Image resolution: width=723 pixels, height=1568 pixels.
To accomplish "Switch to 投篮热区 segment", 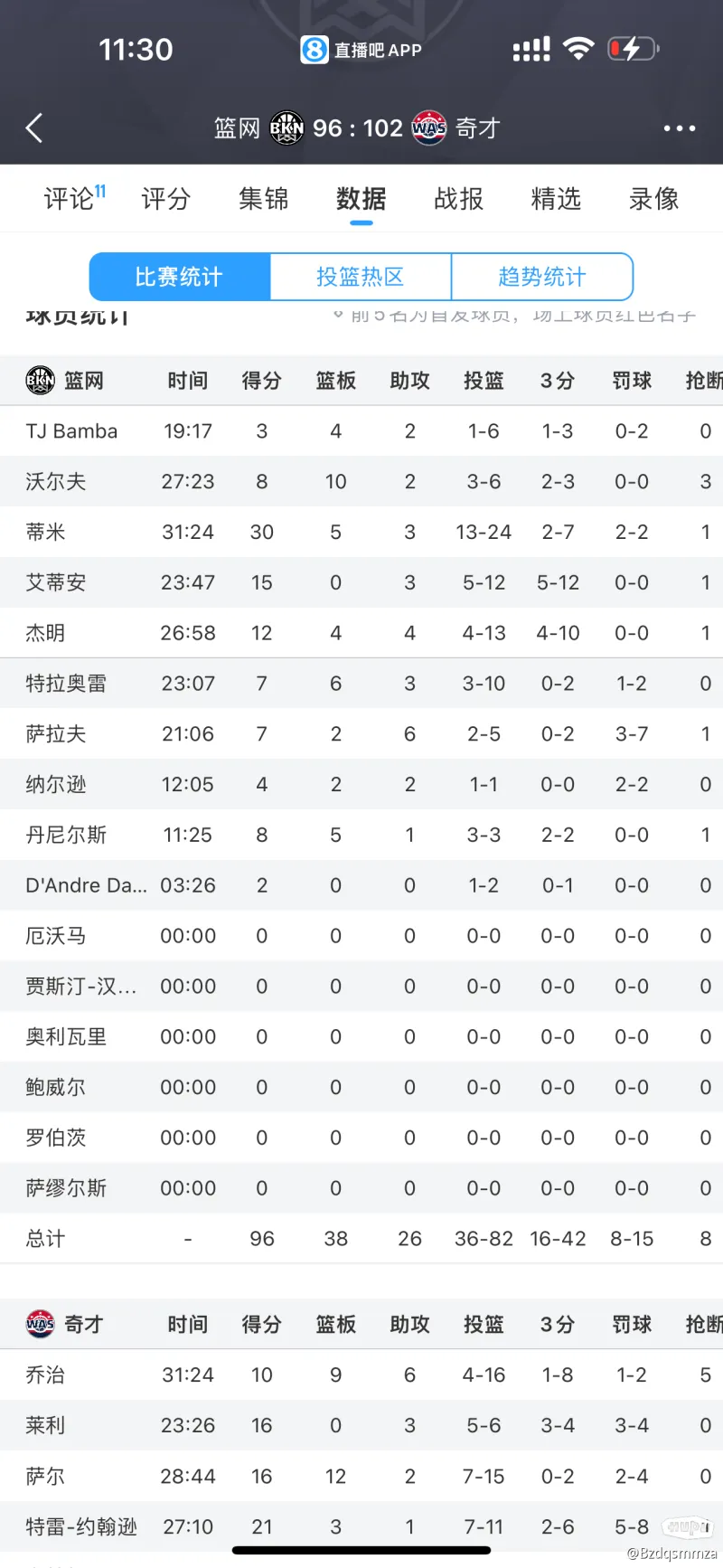I will pyautogui.click(x=361, y=277).
